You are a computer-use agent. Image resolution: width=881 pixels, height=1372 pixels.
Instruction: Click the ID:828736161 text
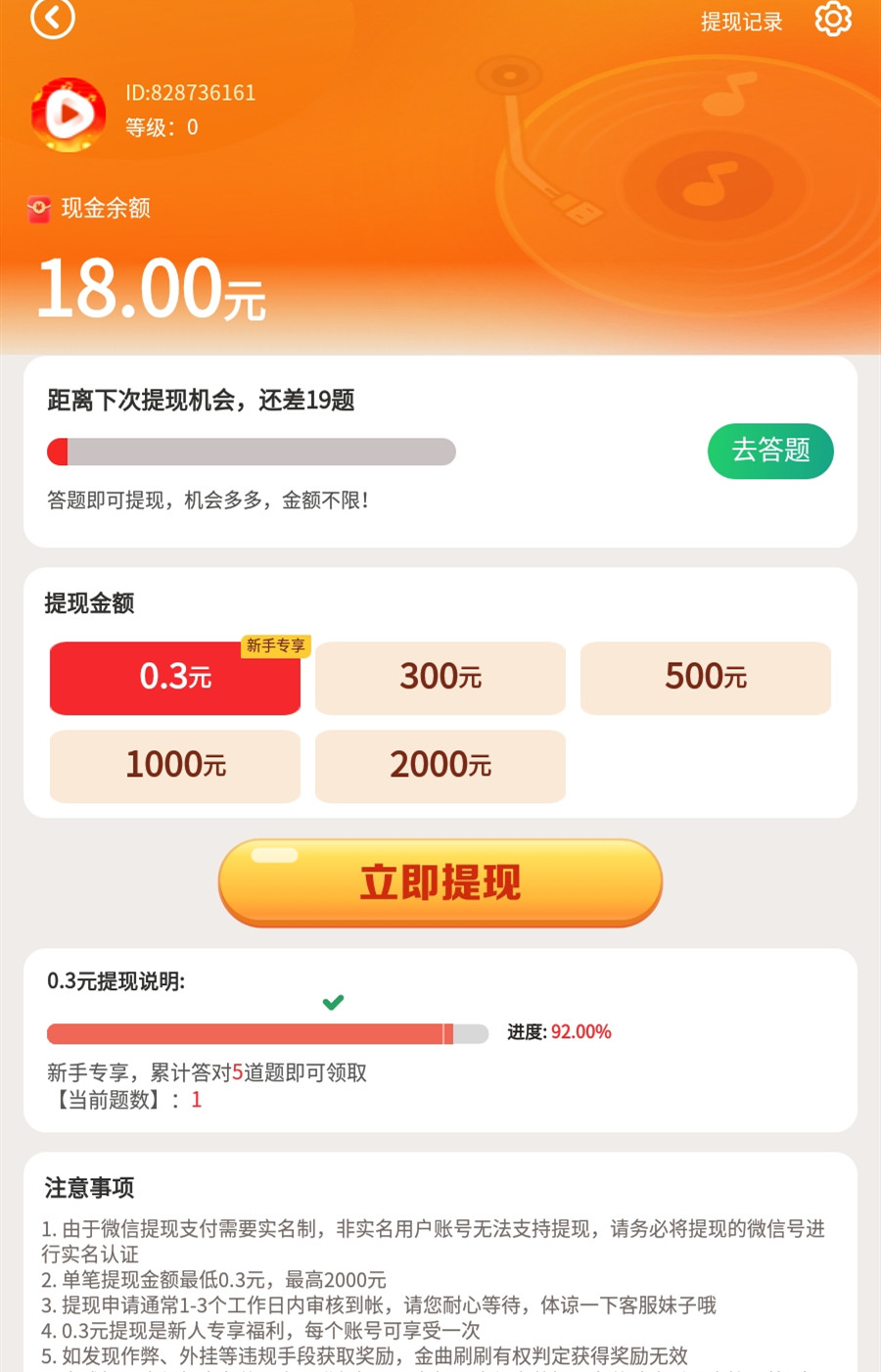[x=188, y=93]
